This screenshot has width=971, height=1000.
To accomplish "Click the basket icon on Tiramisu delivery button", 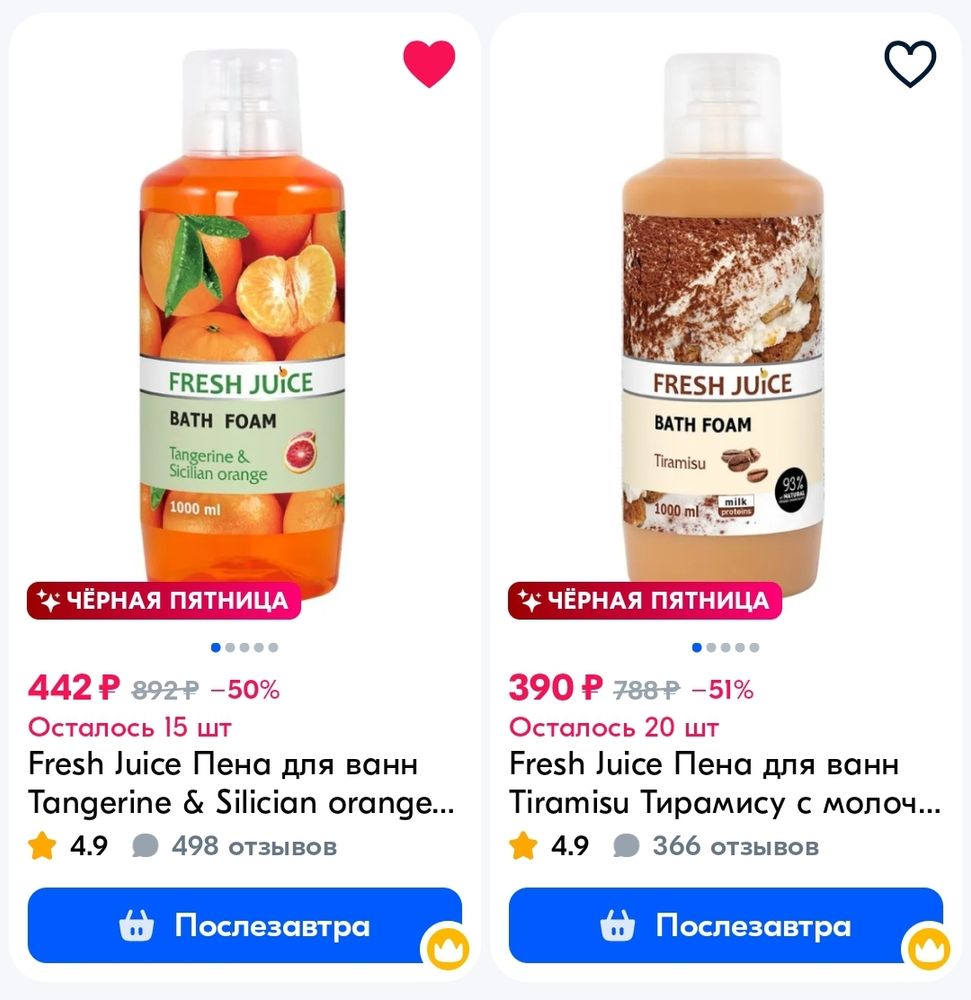I will click(x=617, y=926).
